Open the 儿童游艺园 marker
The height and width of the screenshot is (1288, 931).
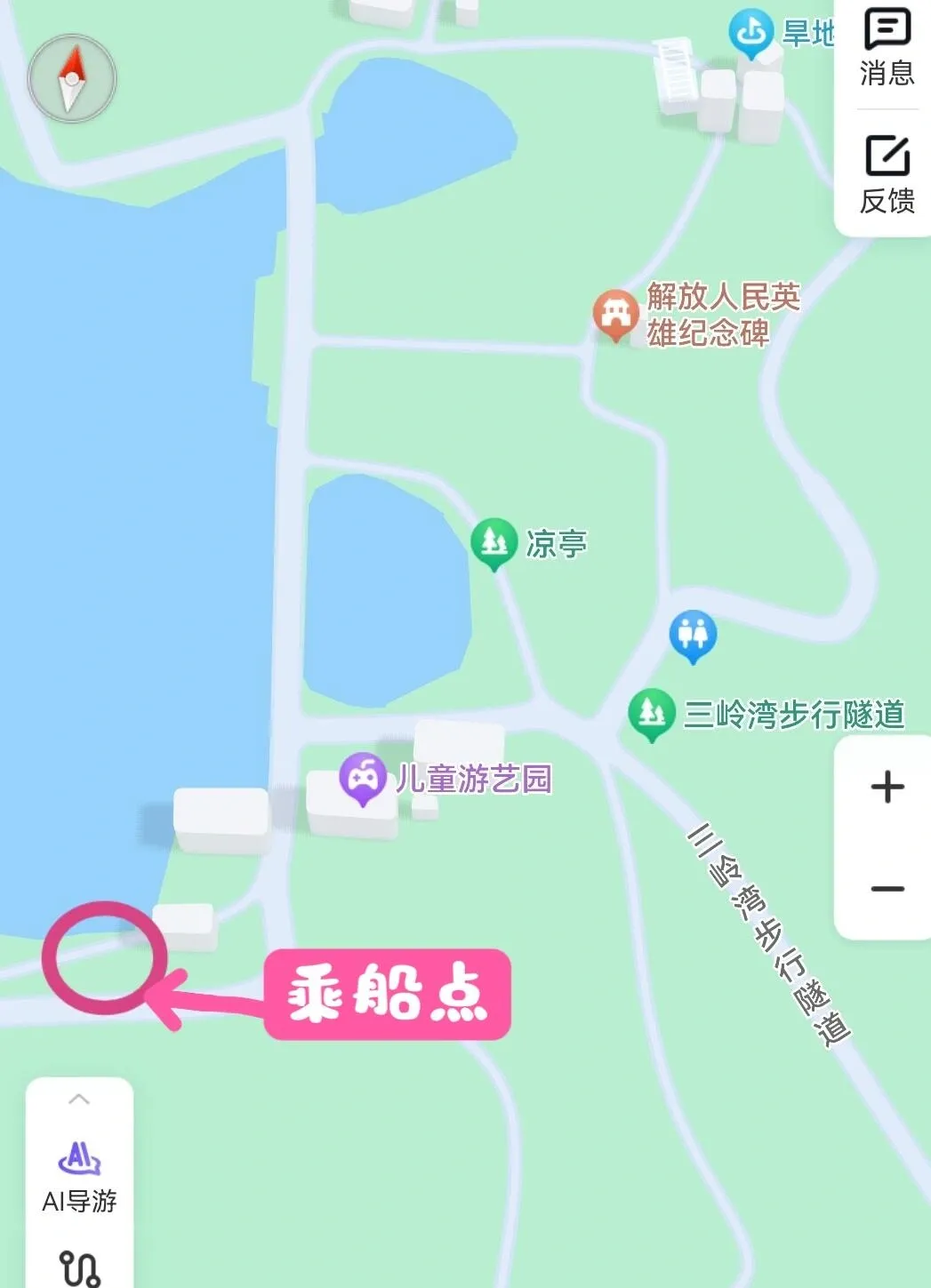[362, 778]
